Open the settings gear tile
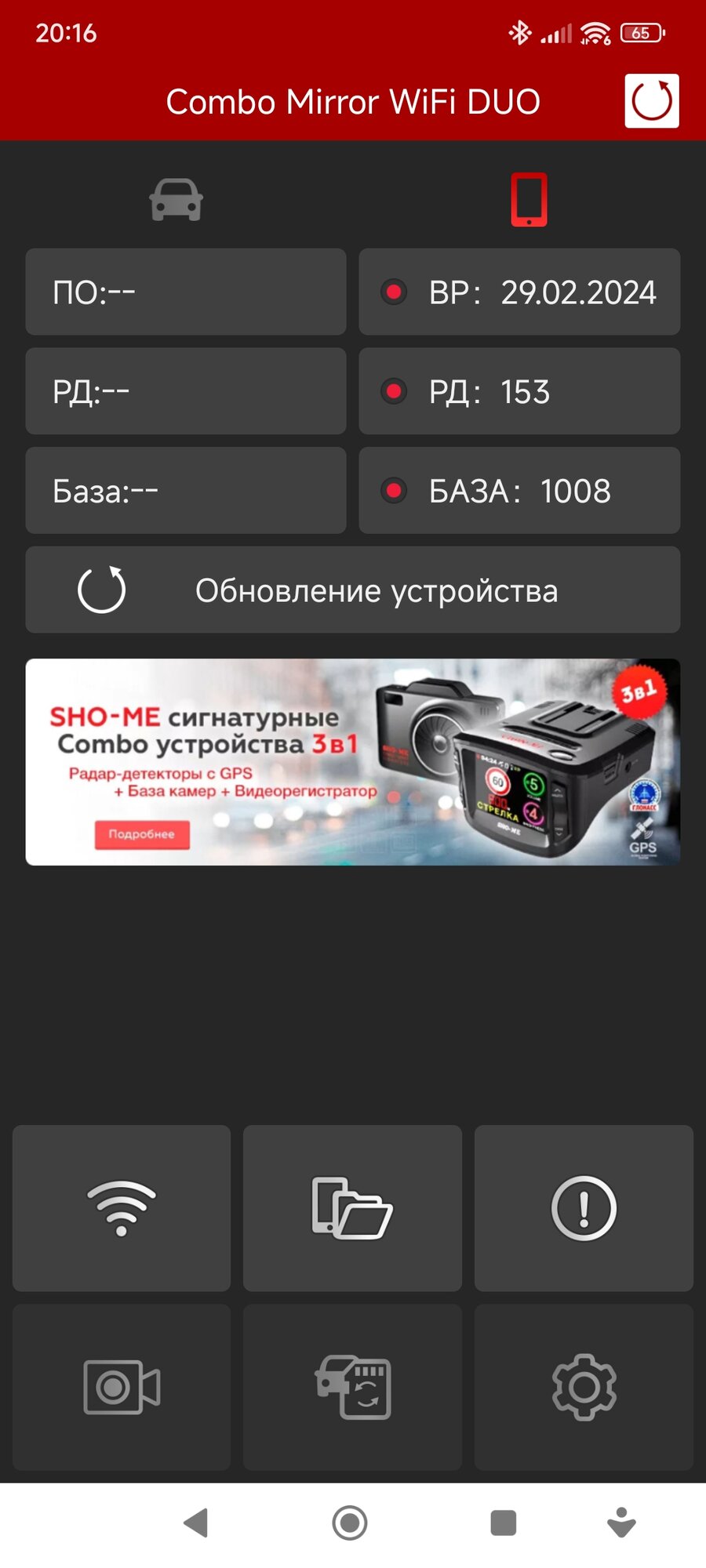 point(584,1387)
